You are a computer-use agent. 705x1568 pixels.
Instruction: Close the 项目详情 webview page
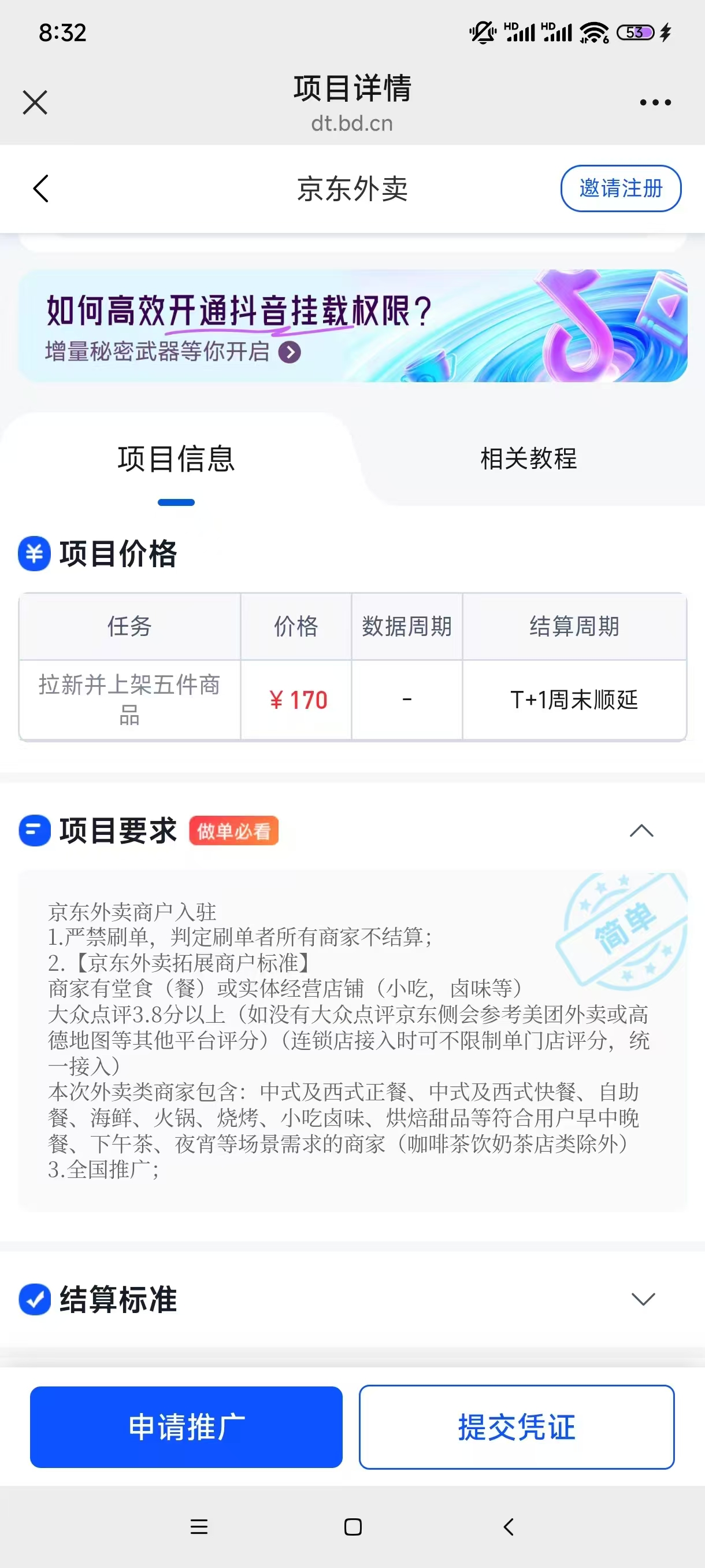pyautogui.click(x=35, y=102)
